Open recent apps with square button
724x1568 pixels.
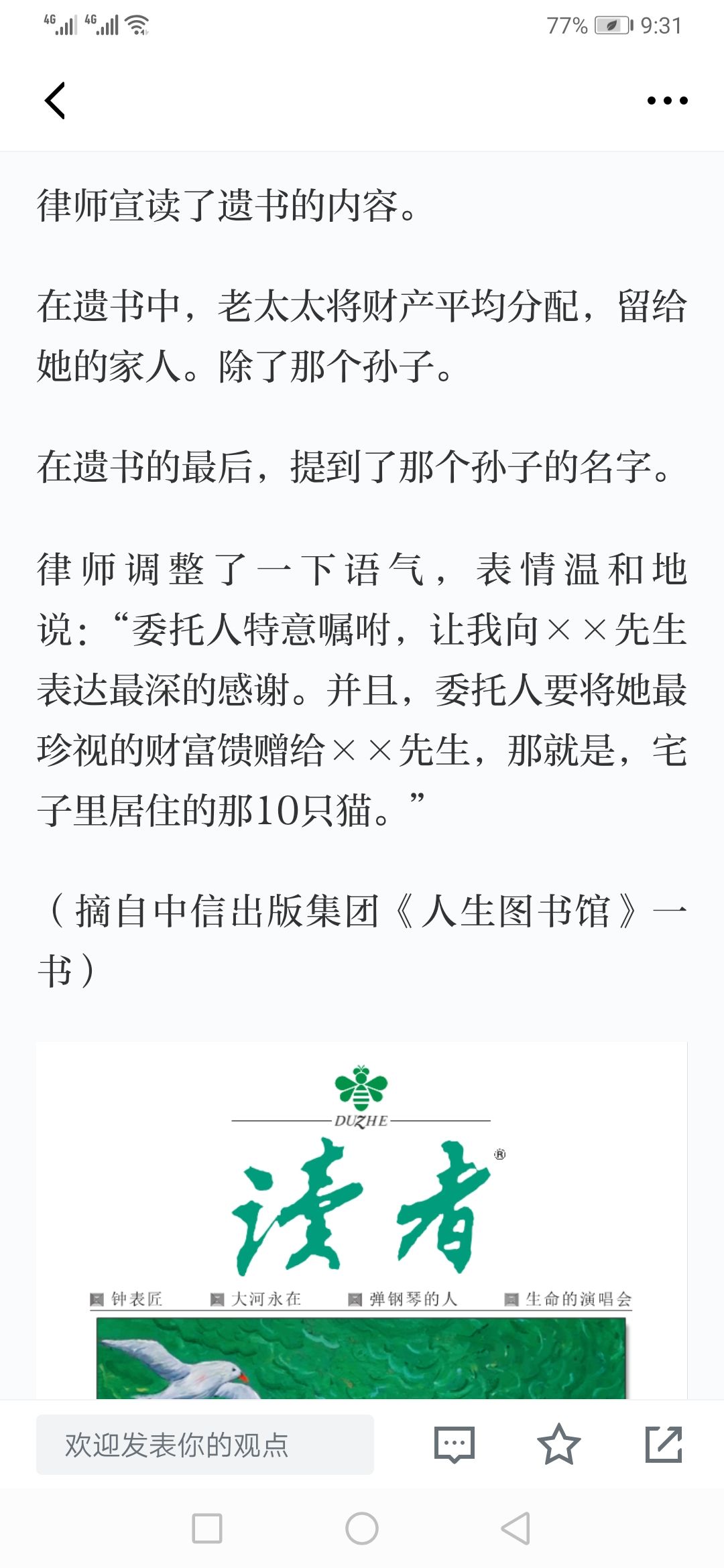(x=207, y=1528)
